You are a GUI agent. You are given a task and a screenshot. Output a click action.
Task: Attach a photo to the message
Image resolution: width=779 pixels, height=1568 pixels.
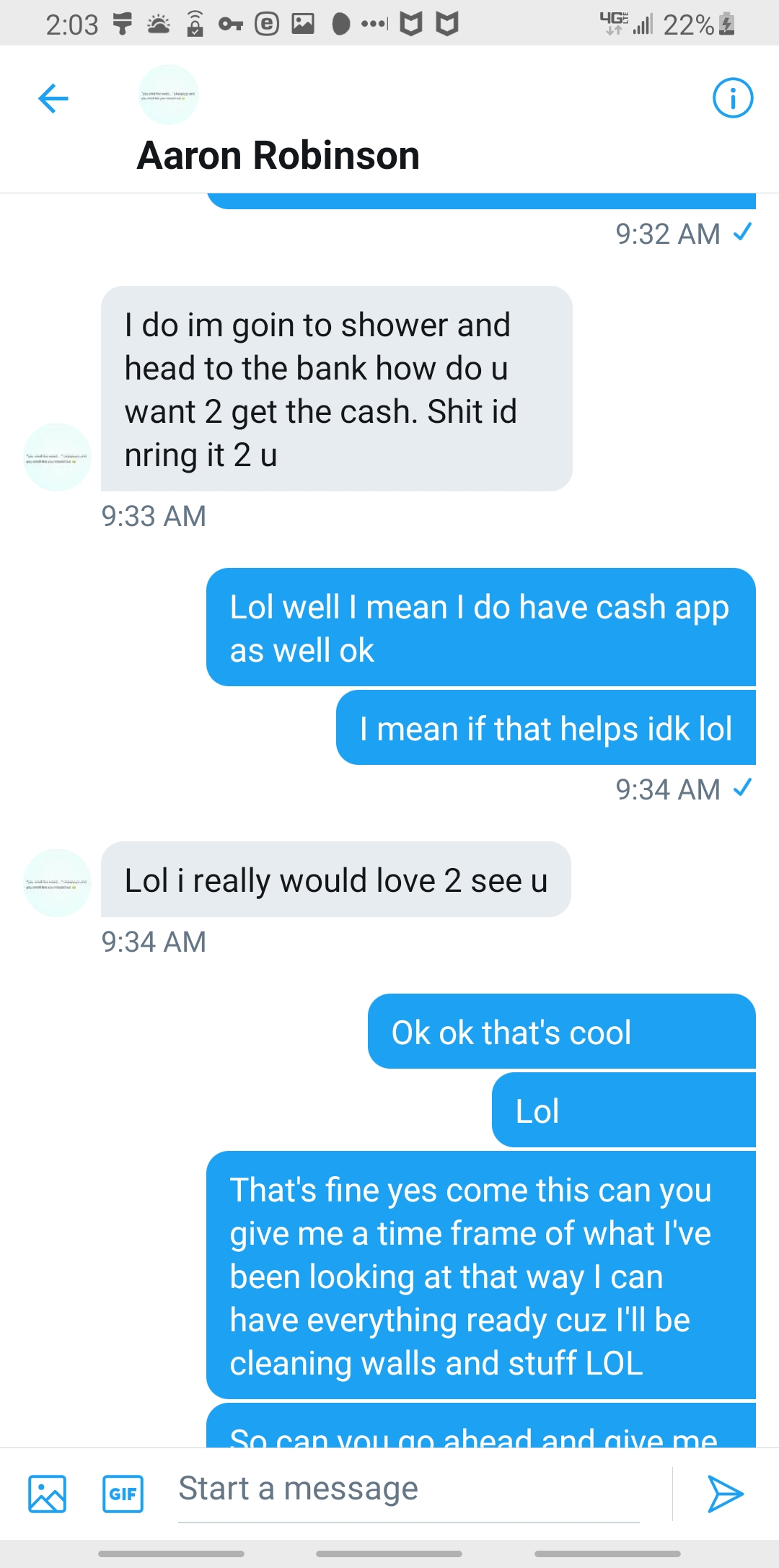[x=47, y=1493]
